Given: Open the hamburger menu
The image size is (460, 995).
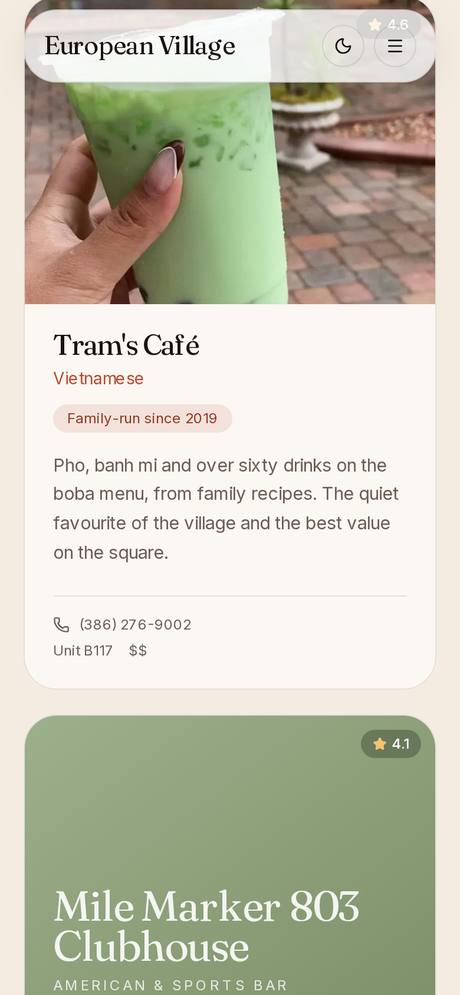Looking at the screenshot, I should pos(395,46).
